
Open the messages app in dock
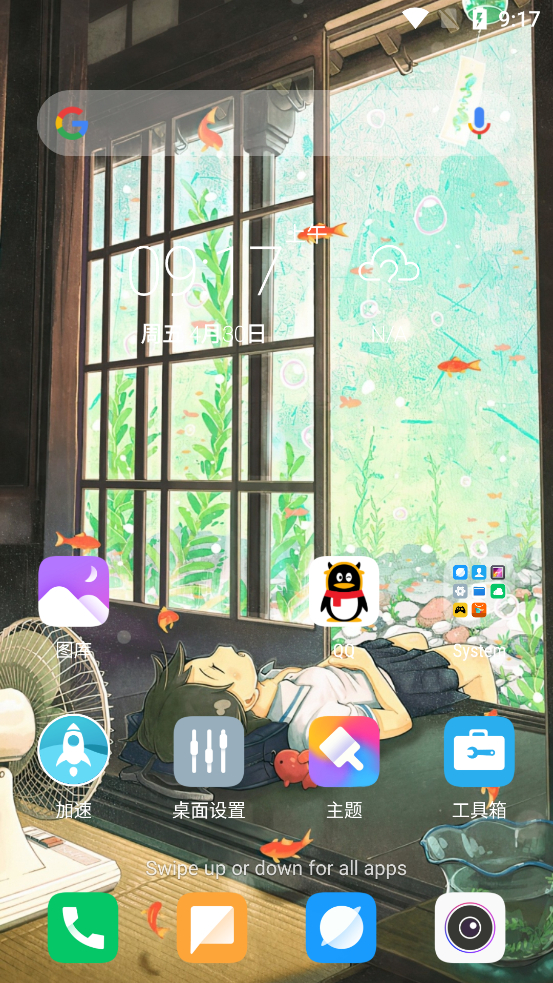(212, 928)
